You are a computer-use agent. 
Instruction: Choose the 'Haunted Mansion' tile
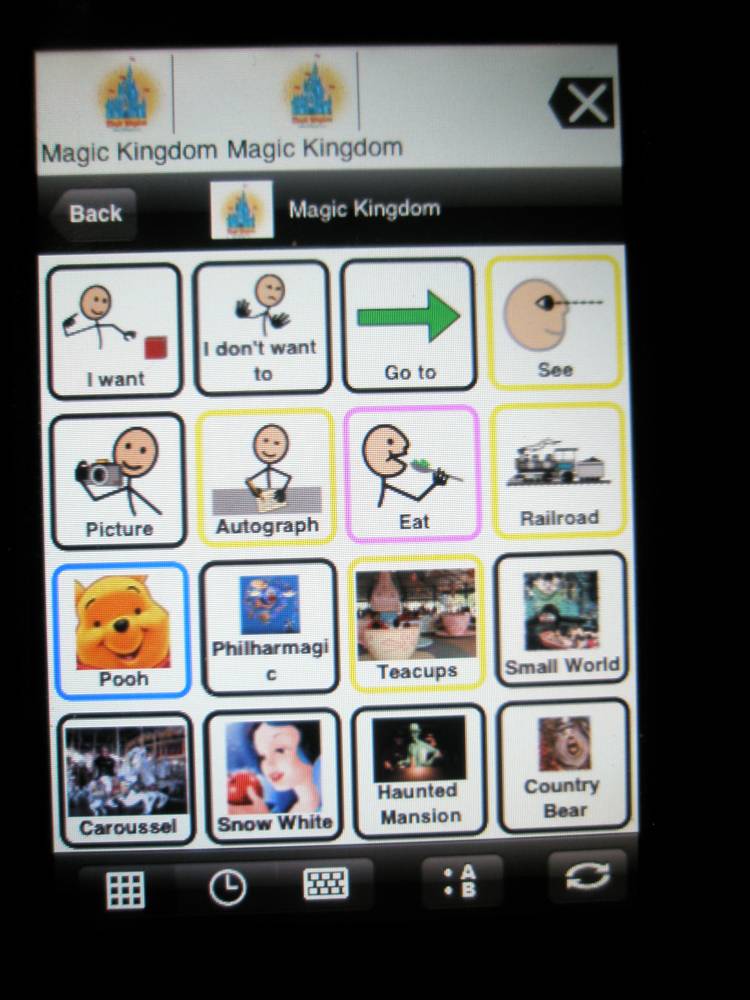pos(419,771)
